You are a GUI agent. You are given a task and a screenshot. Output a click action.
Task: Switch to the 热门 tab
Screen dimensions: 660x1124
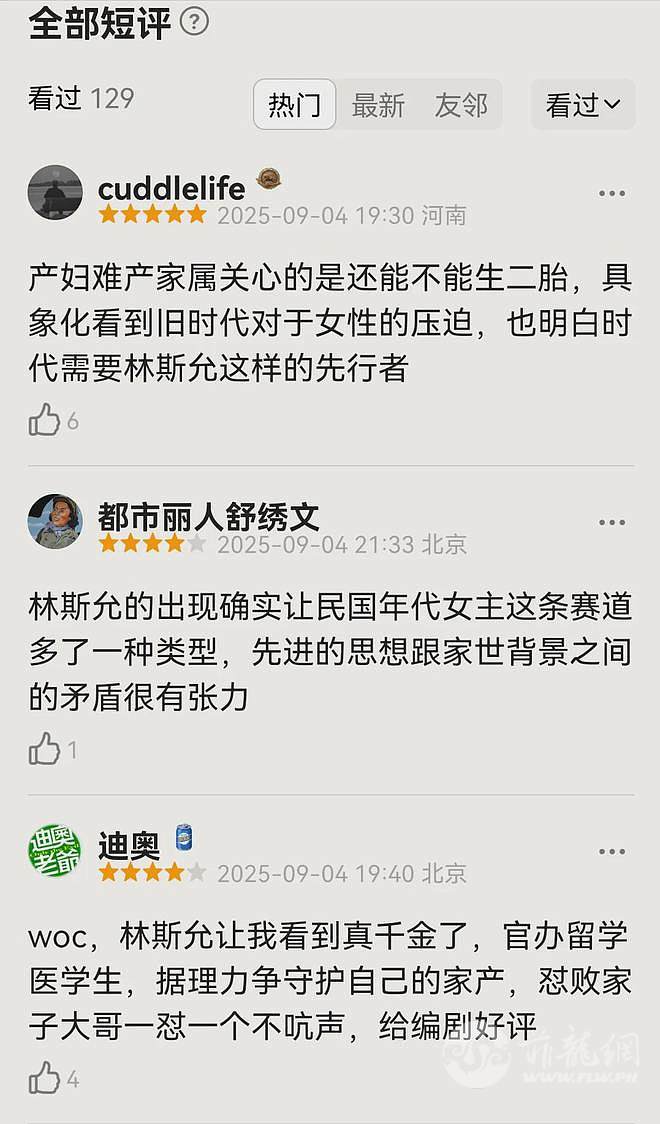pyautogui.click(x=295, y=105)
